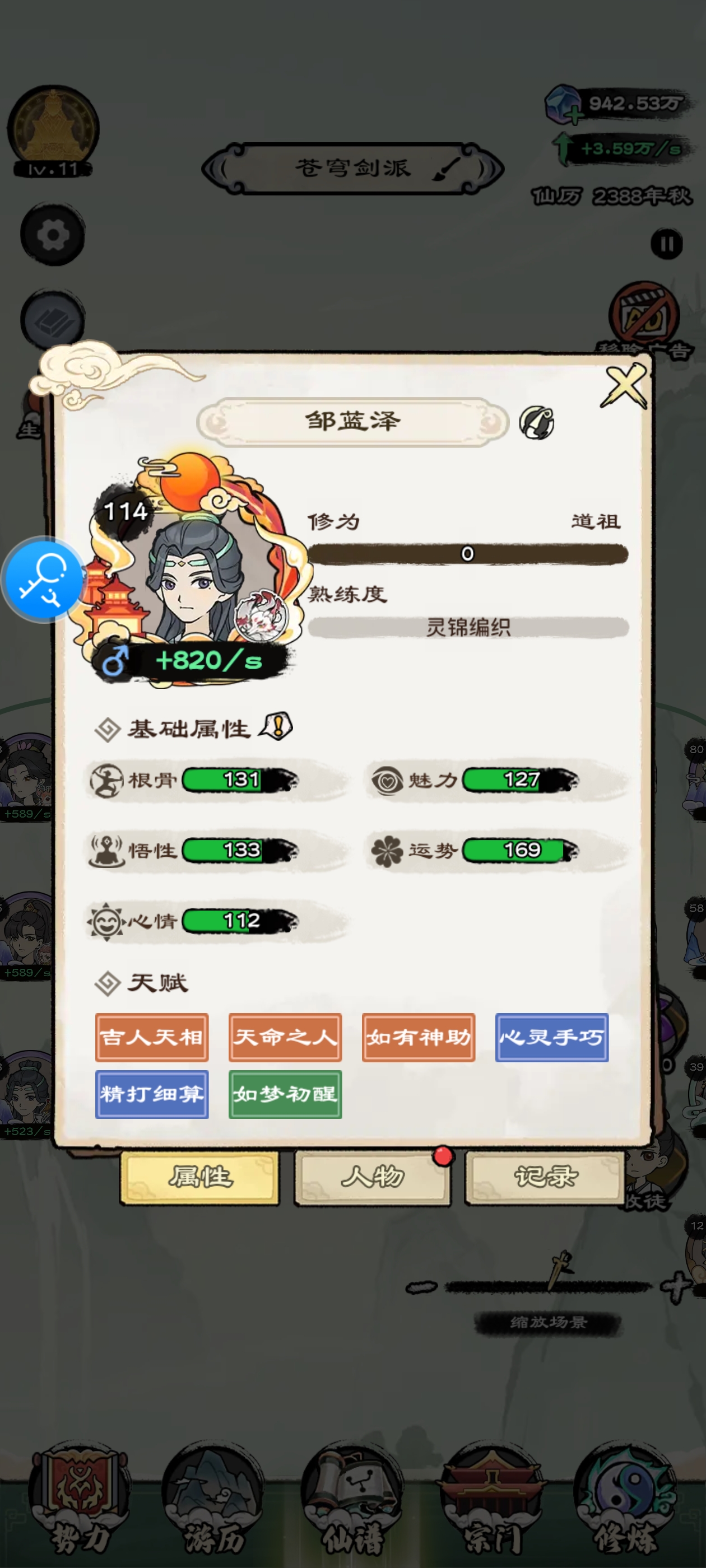This screenshot has width=706, height=1568.
Task: View the 如有神助 talent
Action: [x=419, y=1037]
